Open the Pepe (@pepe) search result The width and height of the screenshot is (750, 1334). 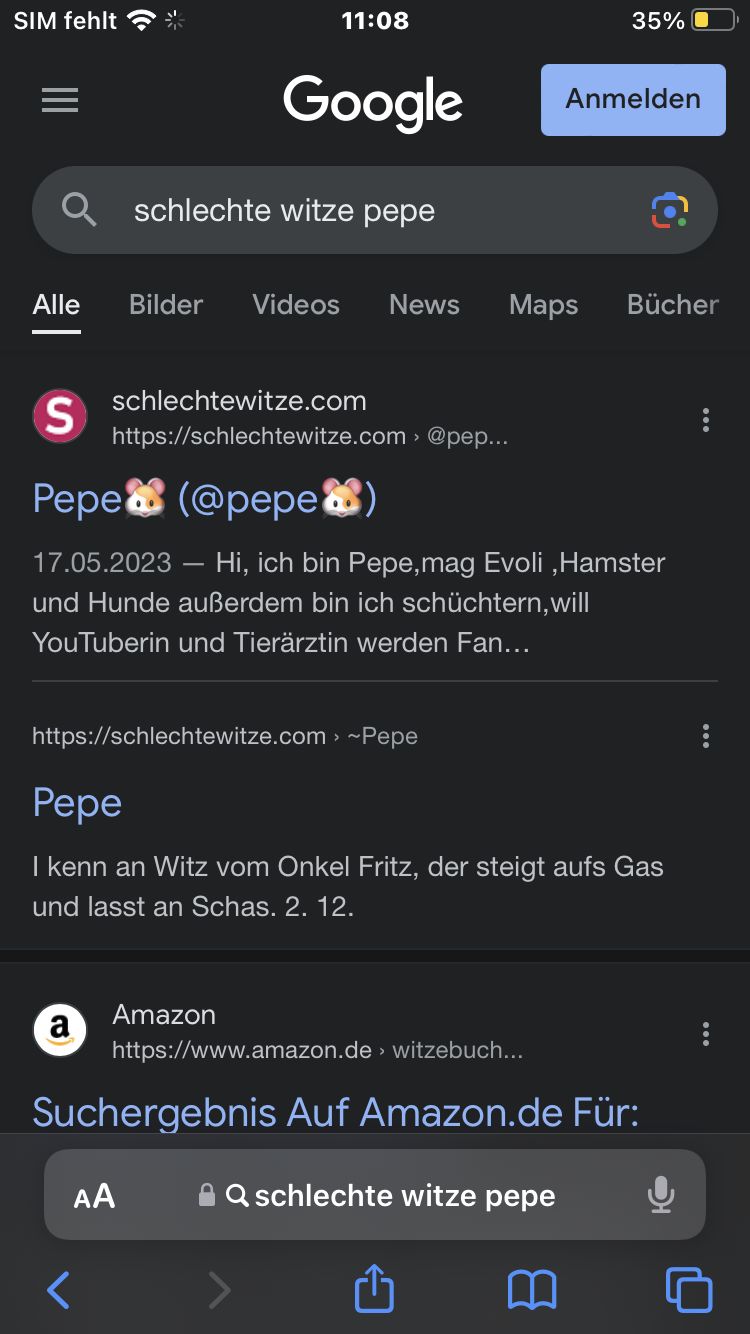tap(205, 498)
